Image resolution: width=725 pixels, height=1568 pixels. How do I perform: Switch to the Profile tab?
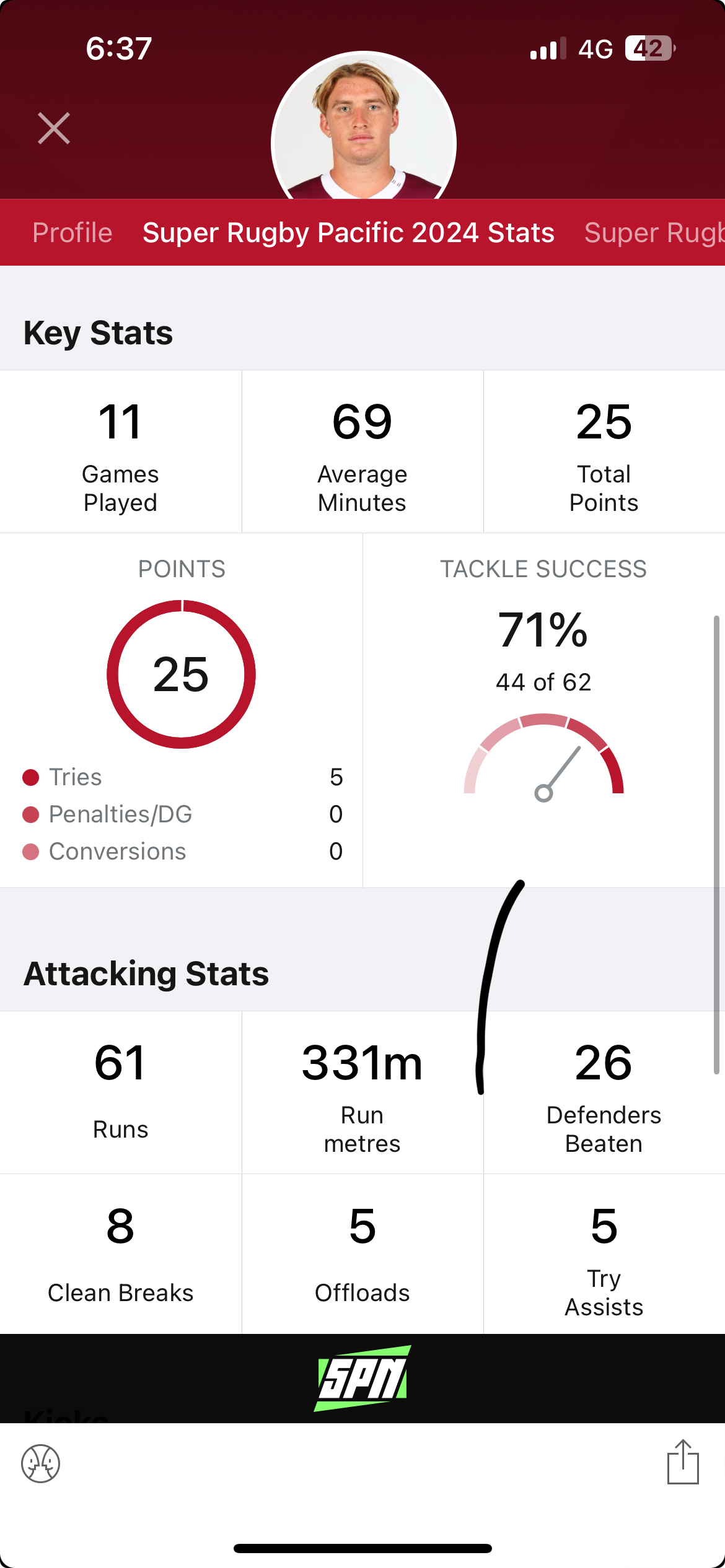(72, 233)
